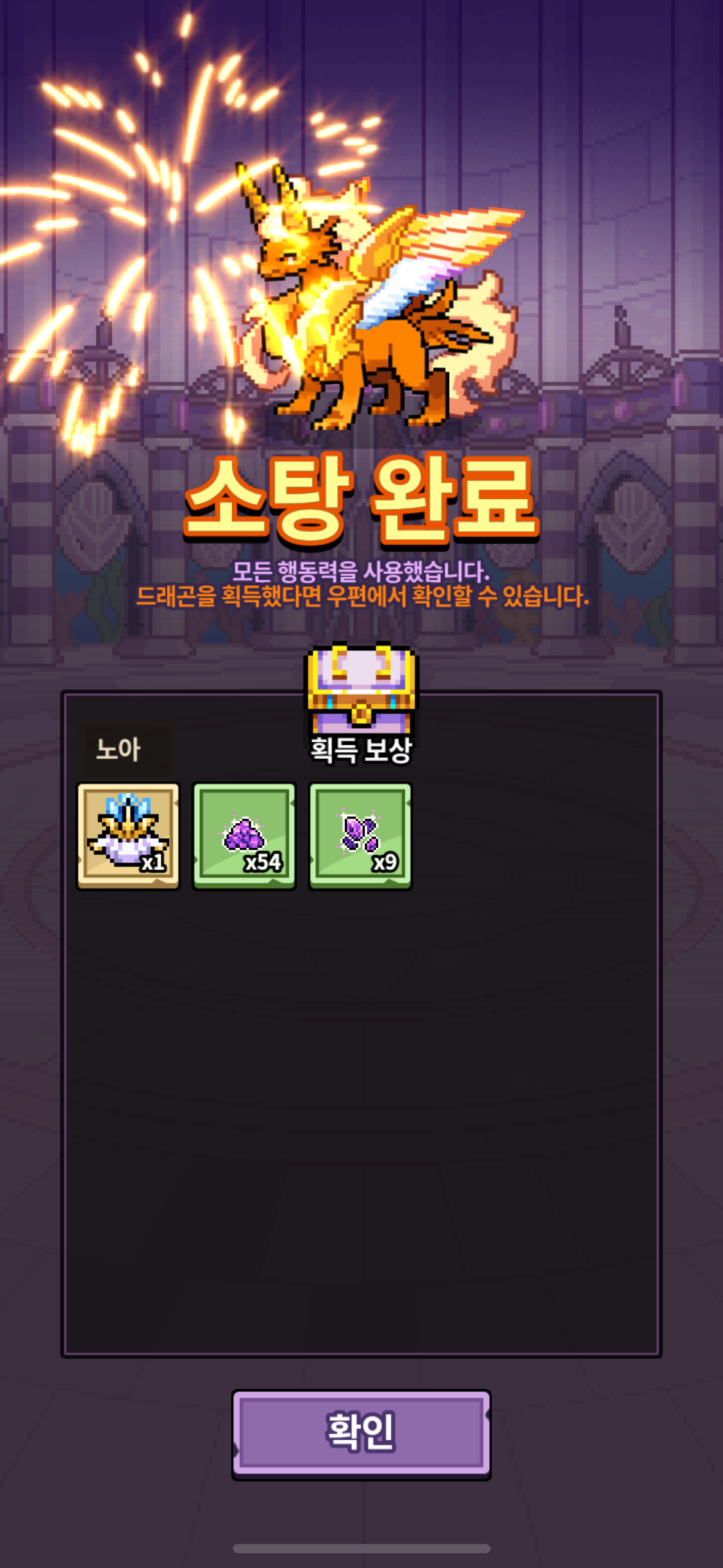This screenshot has height=1568, width=723.
Task: View the x1 dragon egg reward
Action: click(128, 836)
